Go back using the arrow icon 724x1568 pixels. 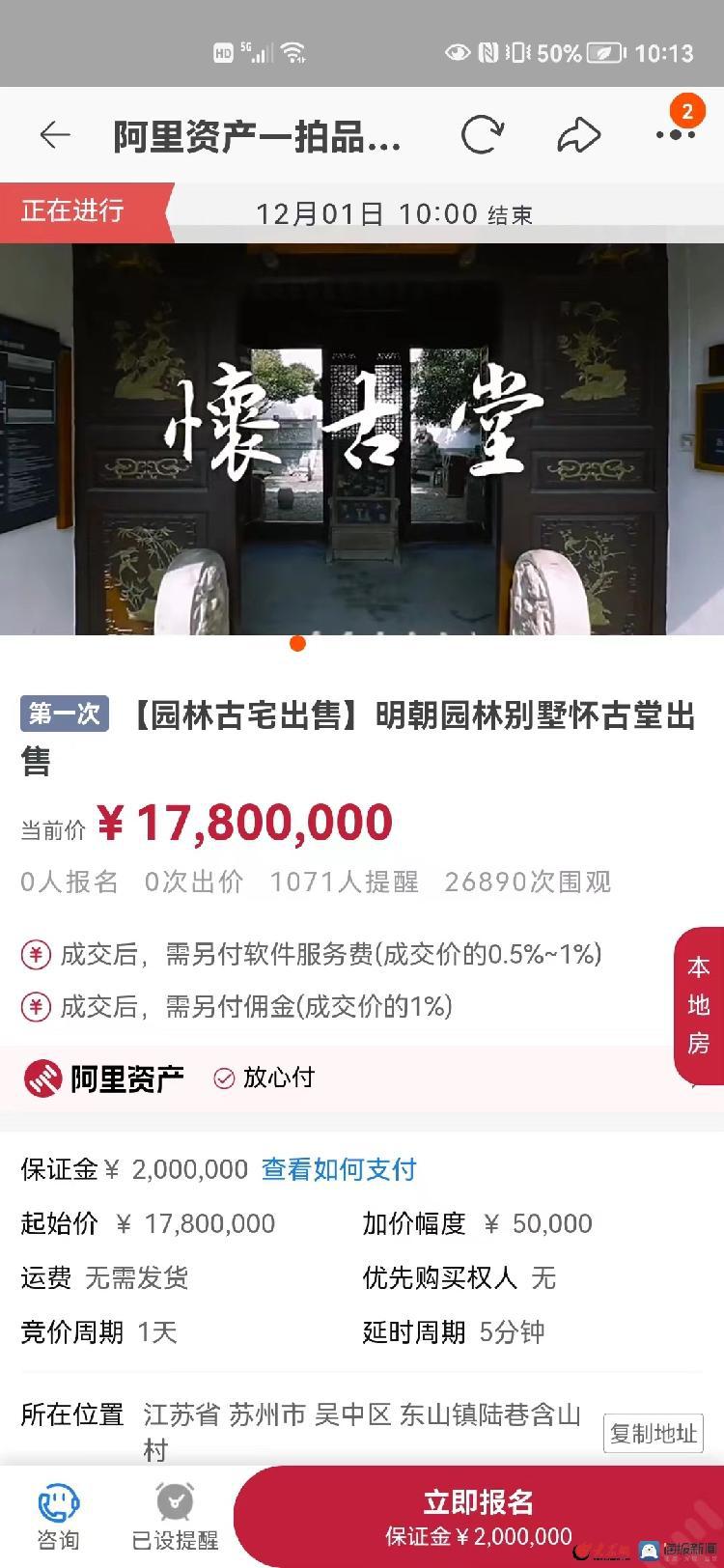tap(55, 135)
